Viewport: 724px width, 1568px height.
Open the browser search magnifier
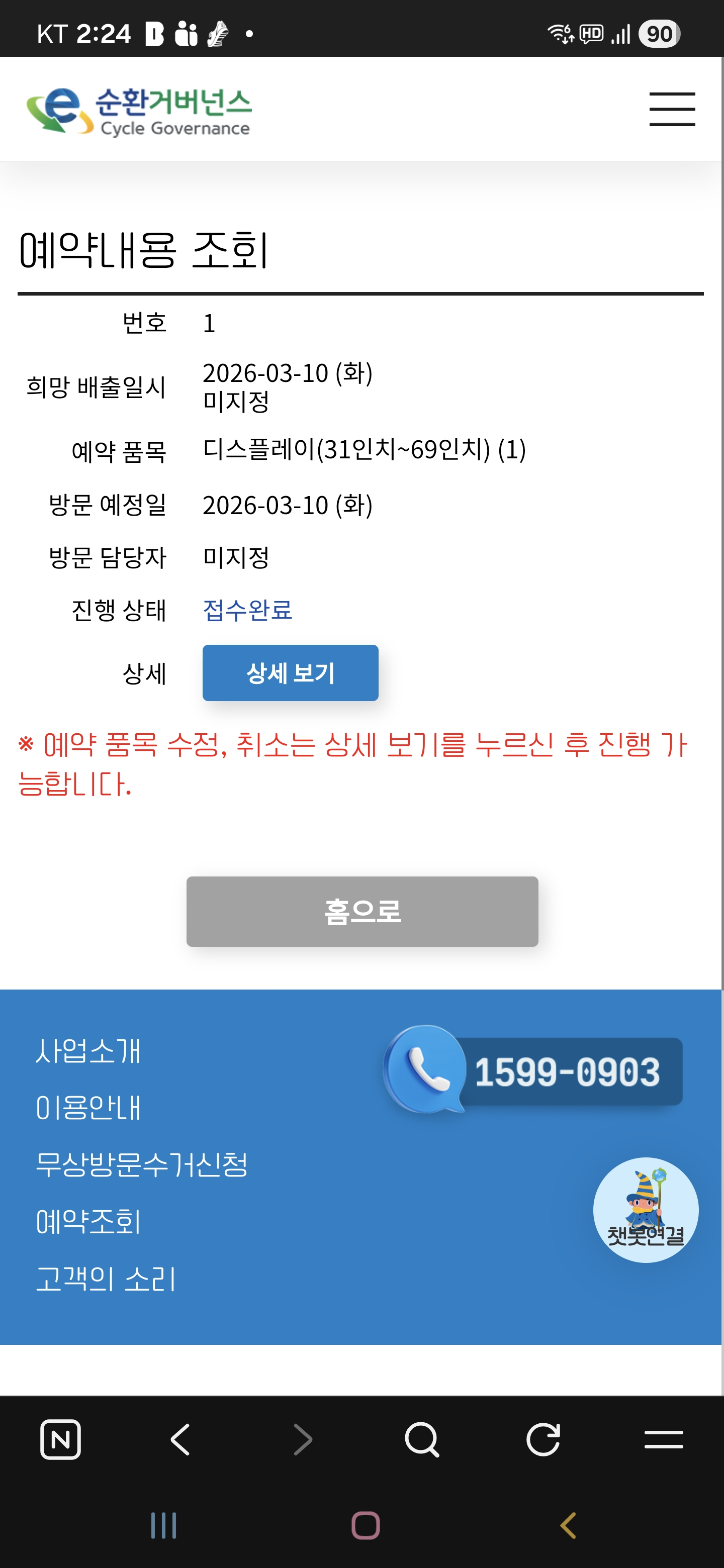point(421,1439)
